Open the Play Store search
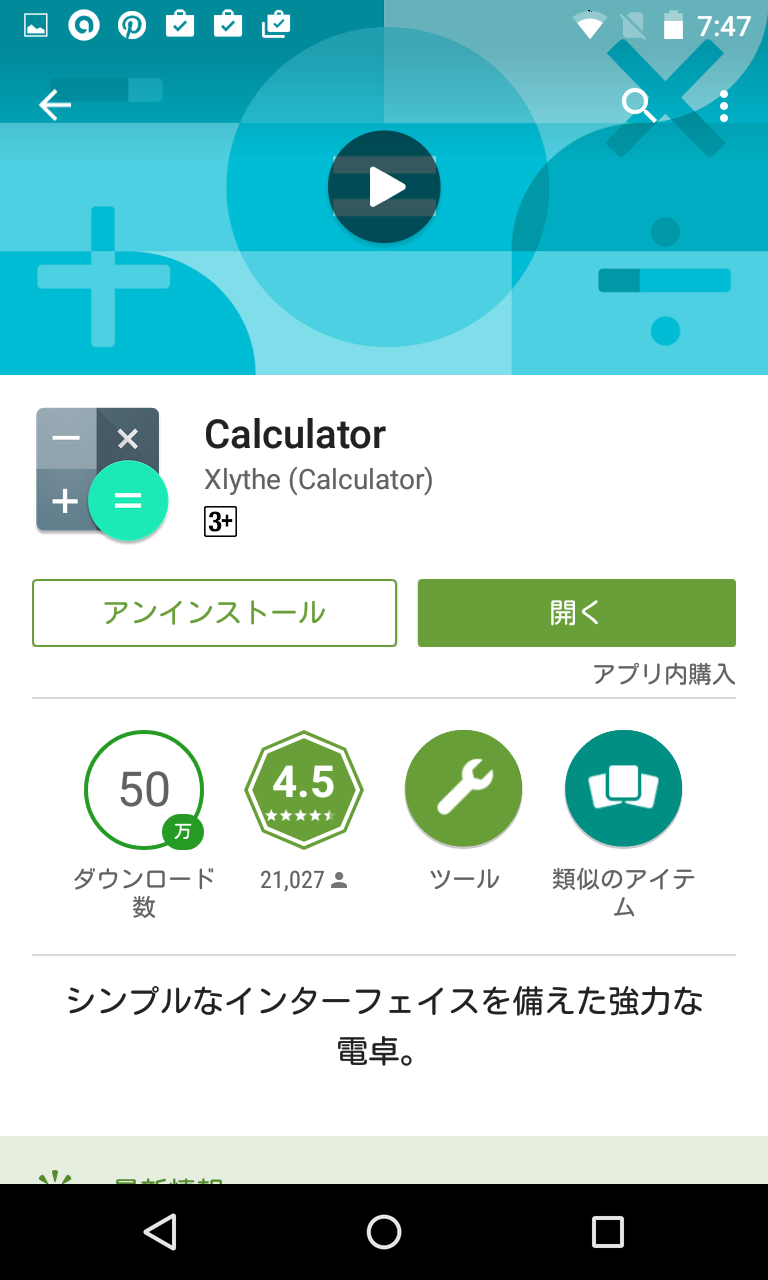 (640, 105)
